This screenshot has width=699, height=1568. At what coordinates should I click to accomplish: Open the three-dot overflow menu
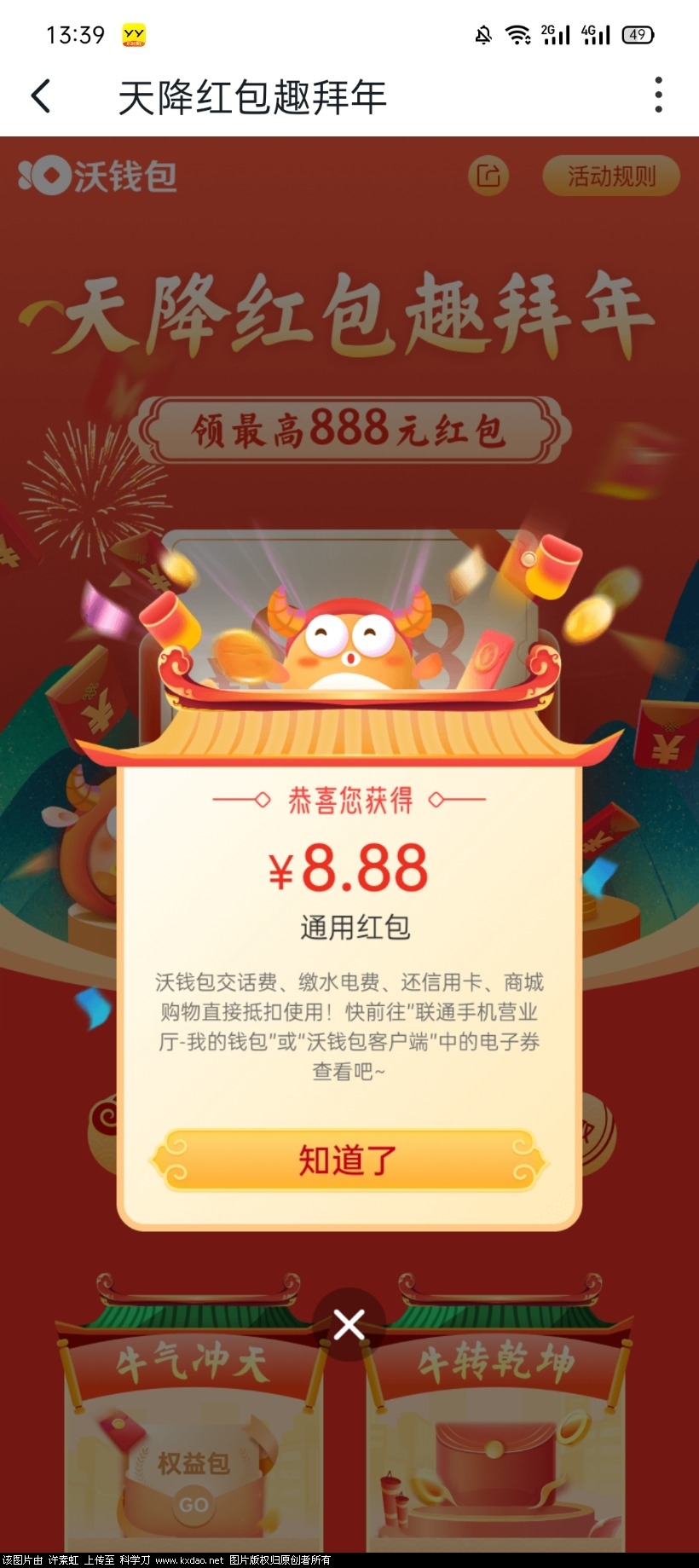pos(658,95)
